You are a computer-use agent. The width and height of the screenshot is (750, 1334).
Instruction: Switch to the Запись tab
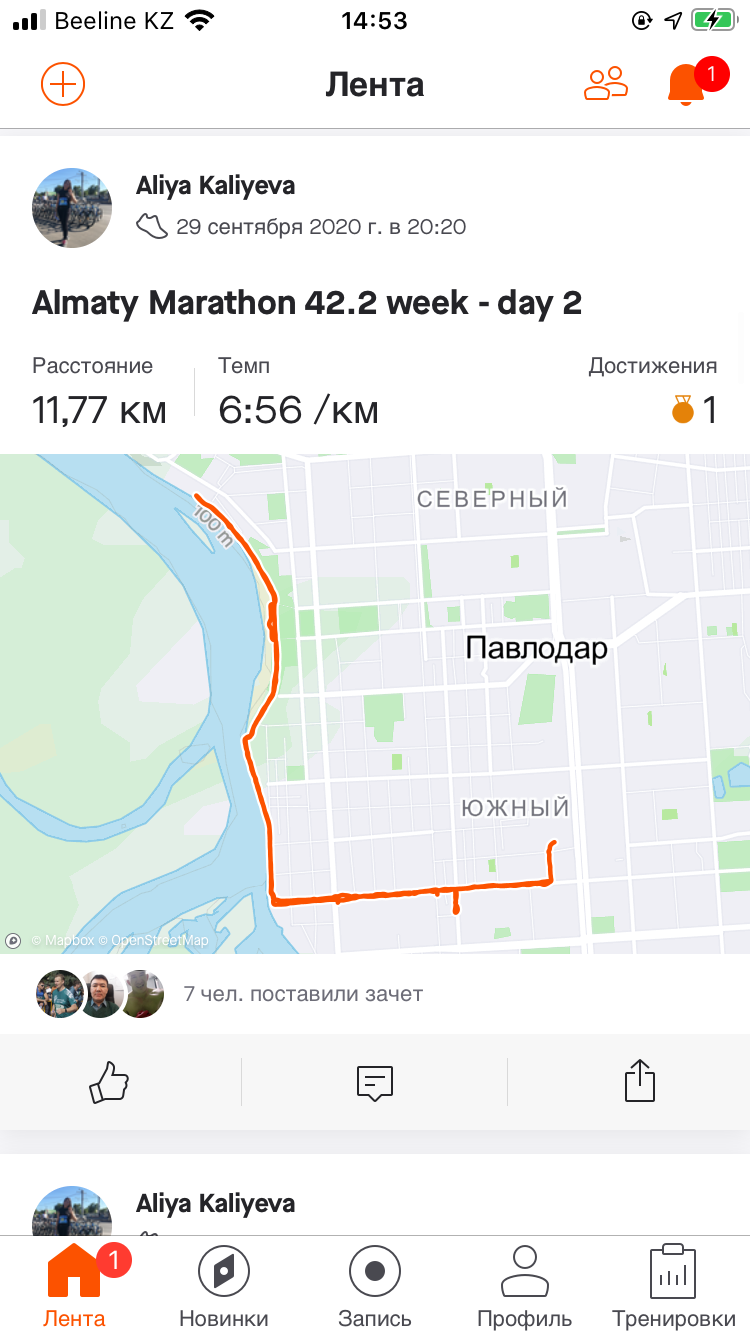coord(375,1288)
